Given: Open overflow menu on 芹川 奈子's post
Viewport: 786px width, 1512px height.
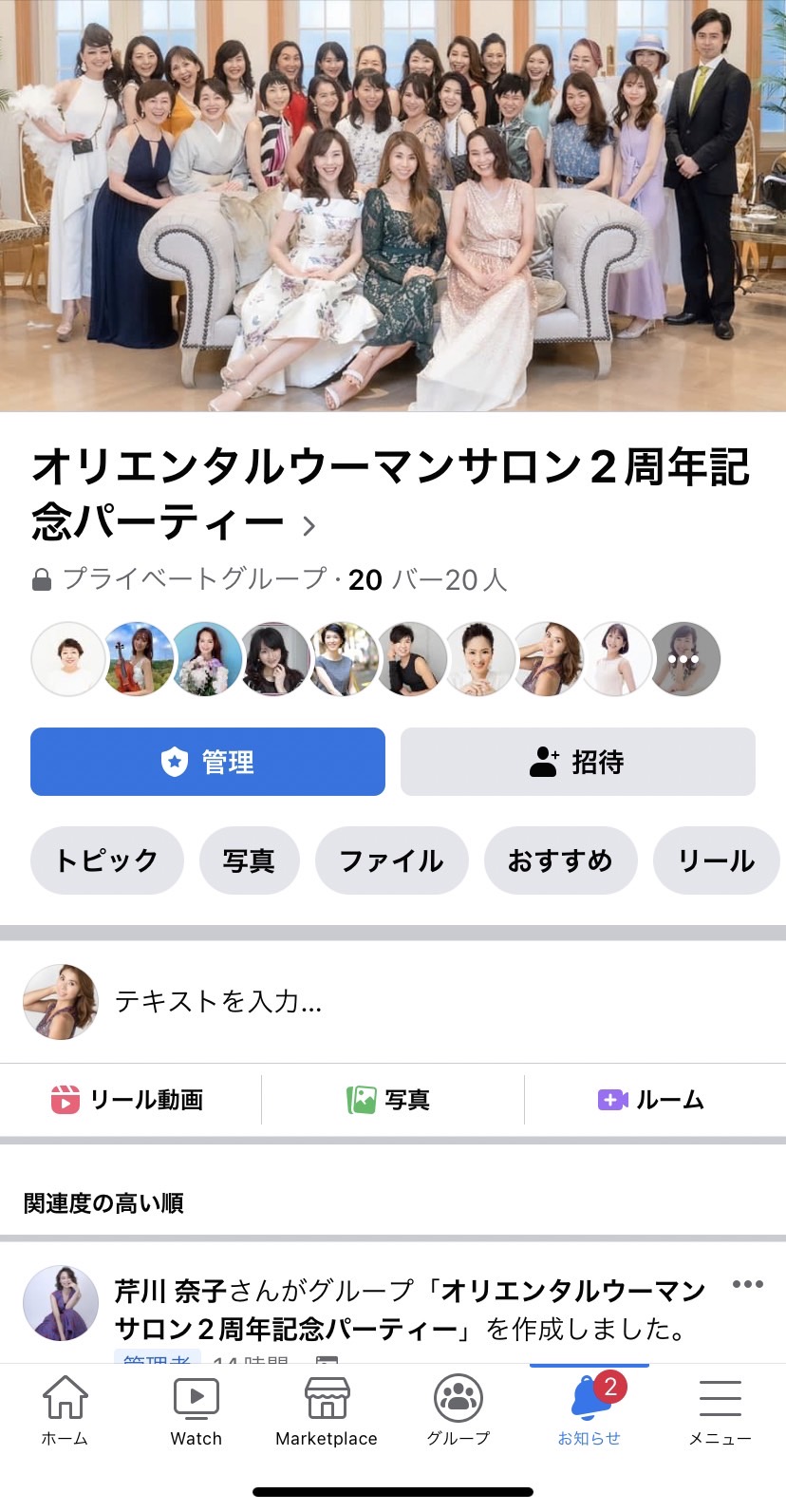Looking at the screenshot, I should (748, 1284).
